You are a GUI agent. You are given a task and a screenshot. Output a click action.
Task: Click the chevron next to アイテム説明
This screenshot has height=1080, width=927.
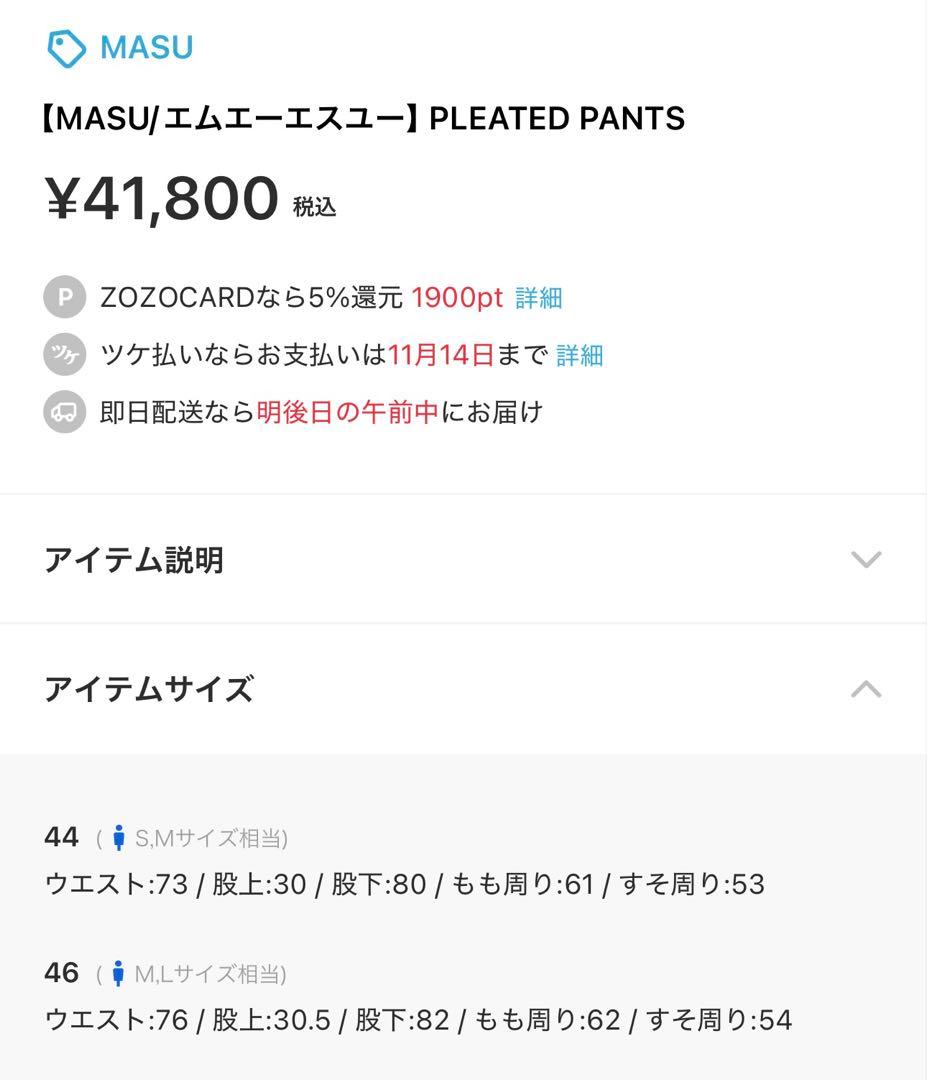click(866, 560)
